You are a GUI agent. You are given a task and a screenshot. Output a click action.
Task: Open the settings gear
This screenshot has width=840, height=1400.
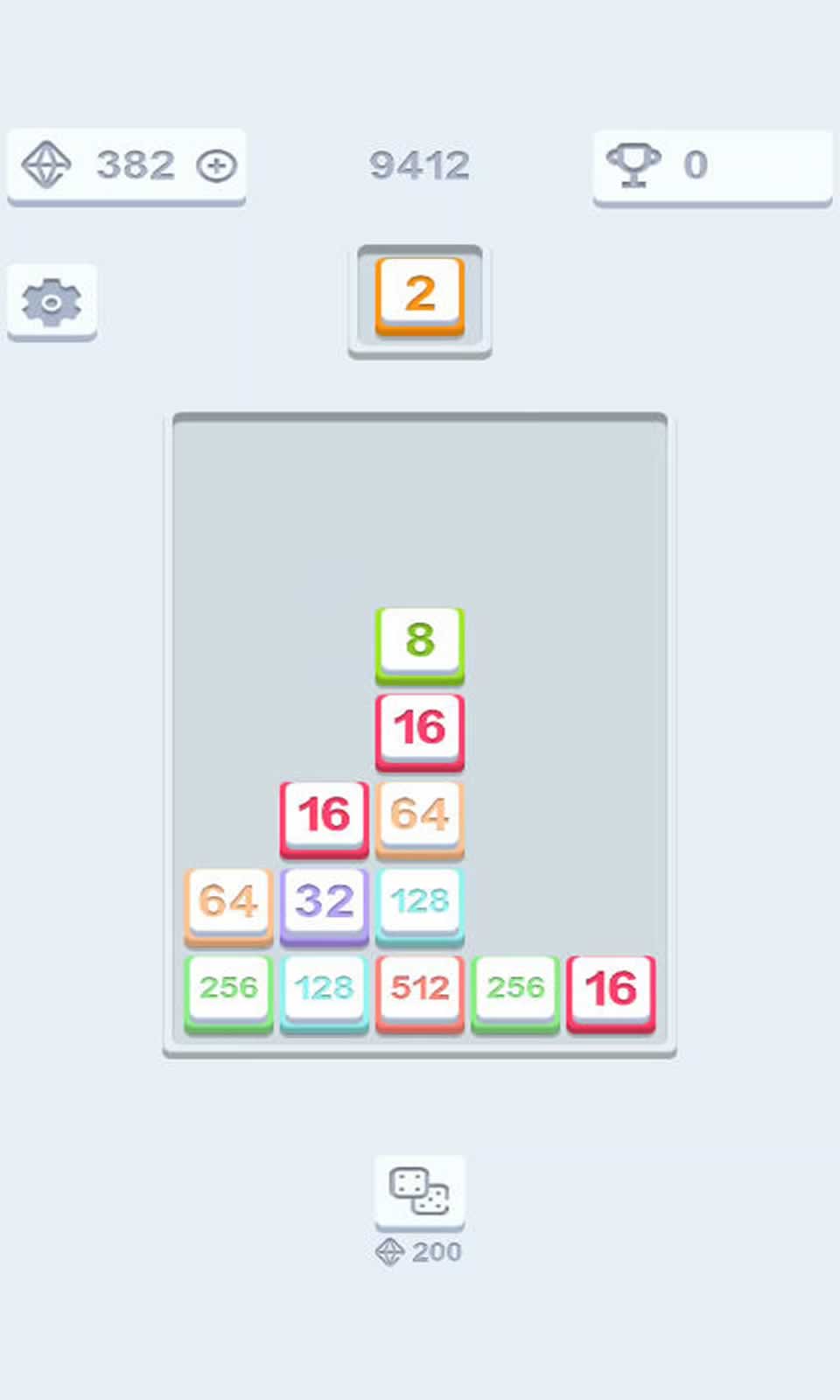click(52, 302)
